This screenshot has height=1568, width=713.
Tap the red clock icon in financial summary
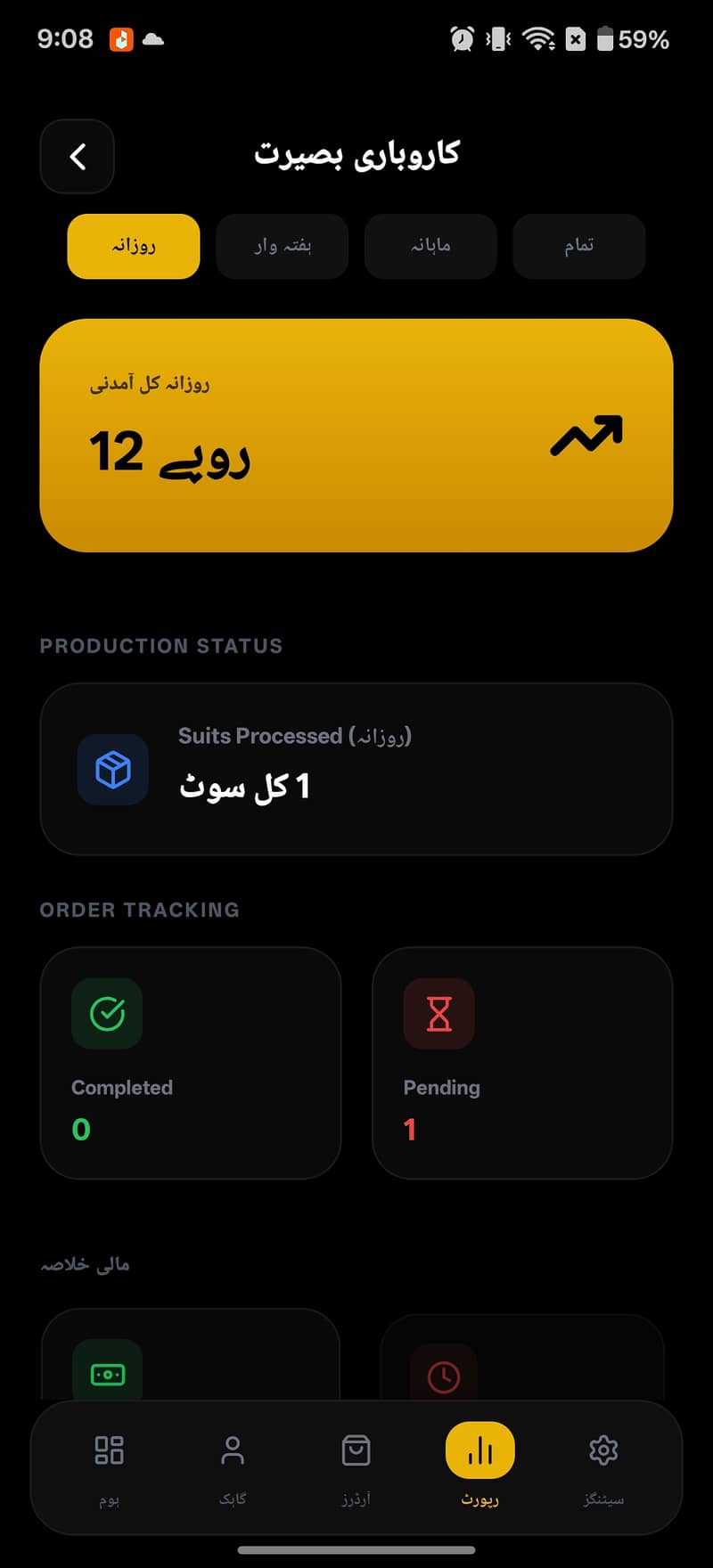[x=443, y=1372]
